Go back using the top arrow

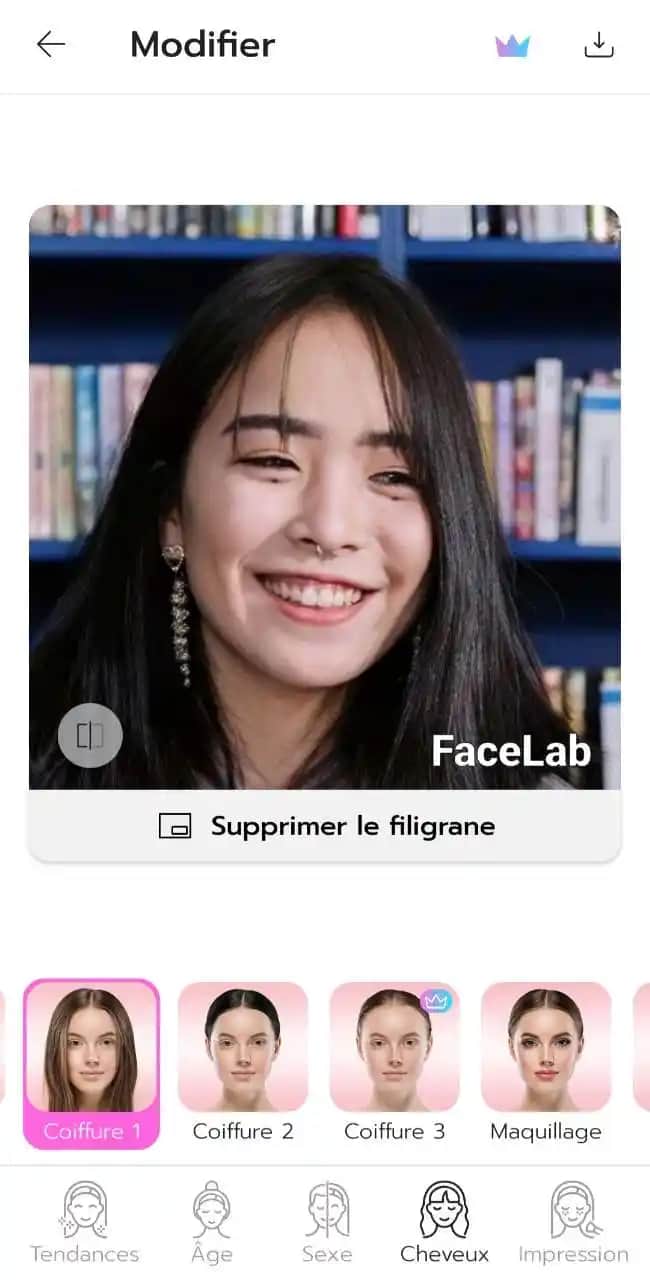(x=51, y=45)
